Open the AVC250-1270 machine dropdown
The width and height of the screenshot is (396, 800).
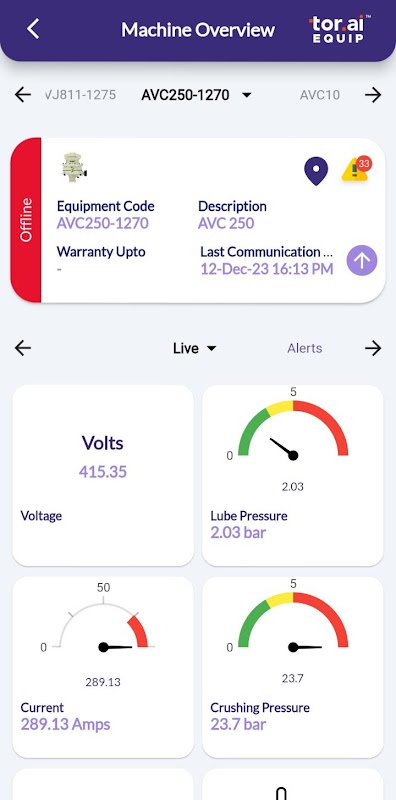[196, 95]
